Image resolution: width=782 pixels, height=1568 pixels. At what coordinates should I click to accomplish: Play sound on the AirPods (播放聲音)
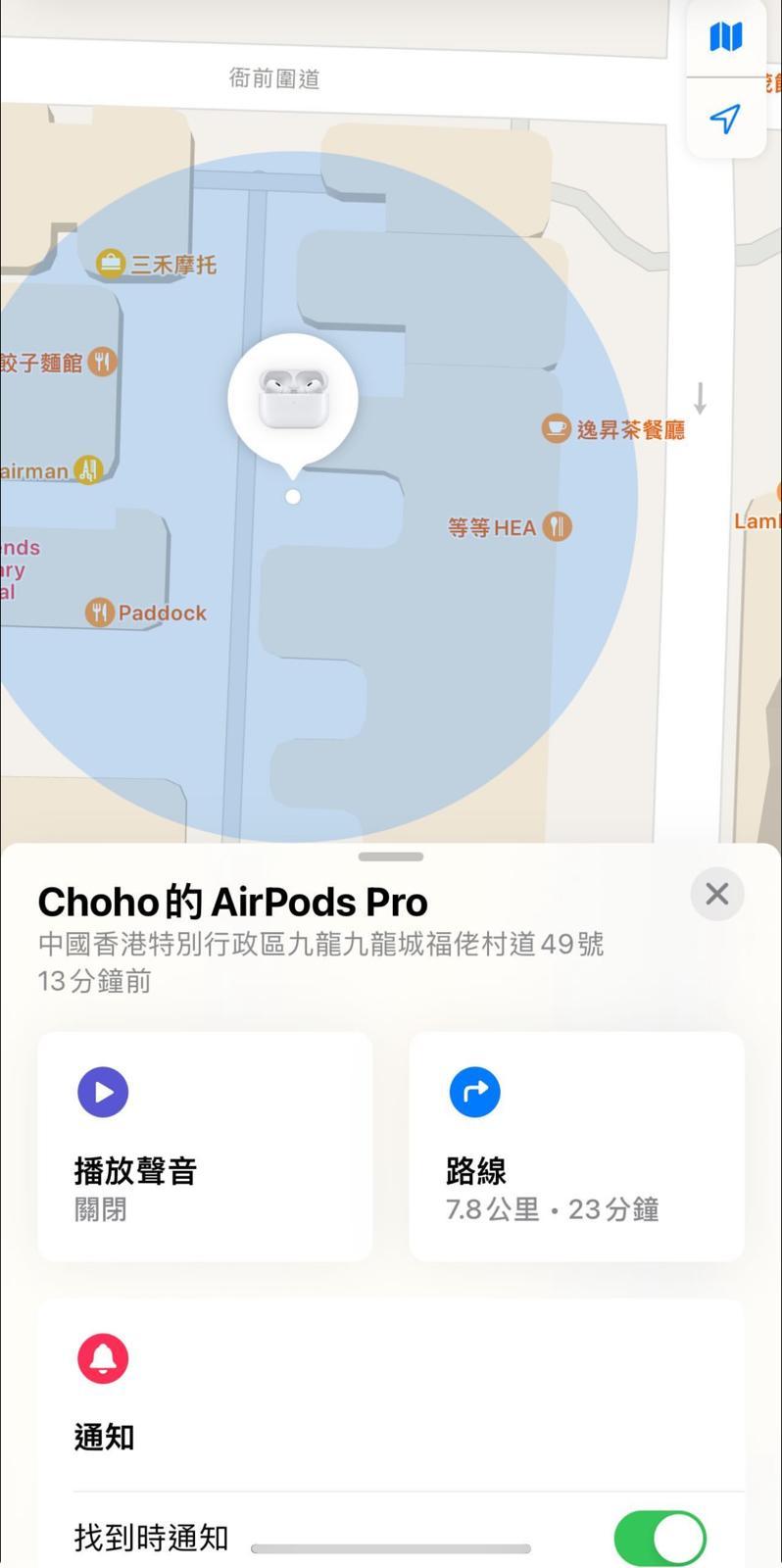coord(204,1145)
